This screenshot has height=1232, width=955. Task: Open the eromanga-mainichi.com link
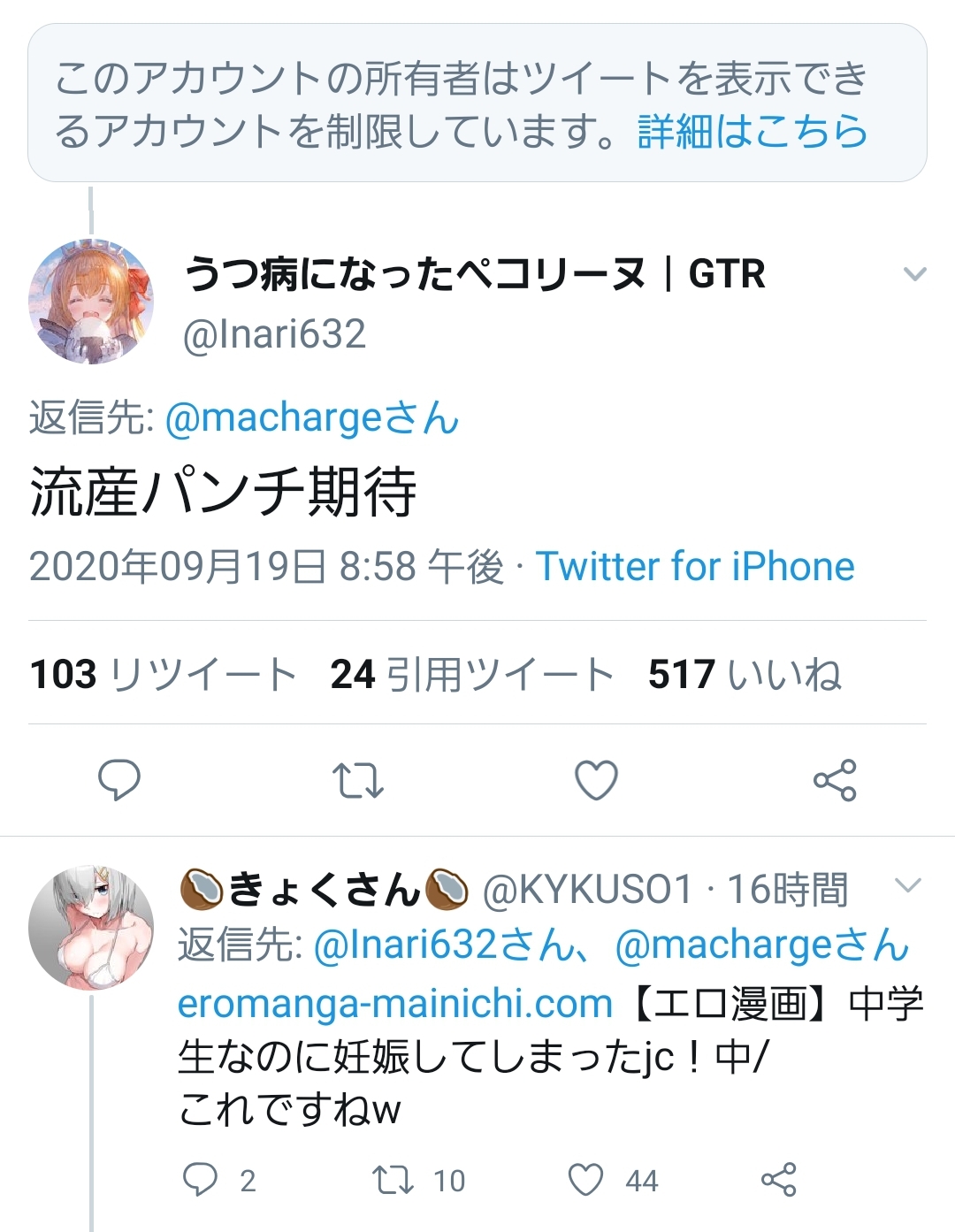(394, 1004)
